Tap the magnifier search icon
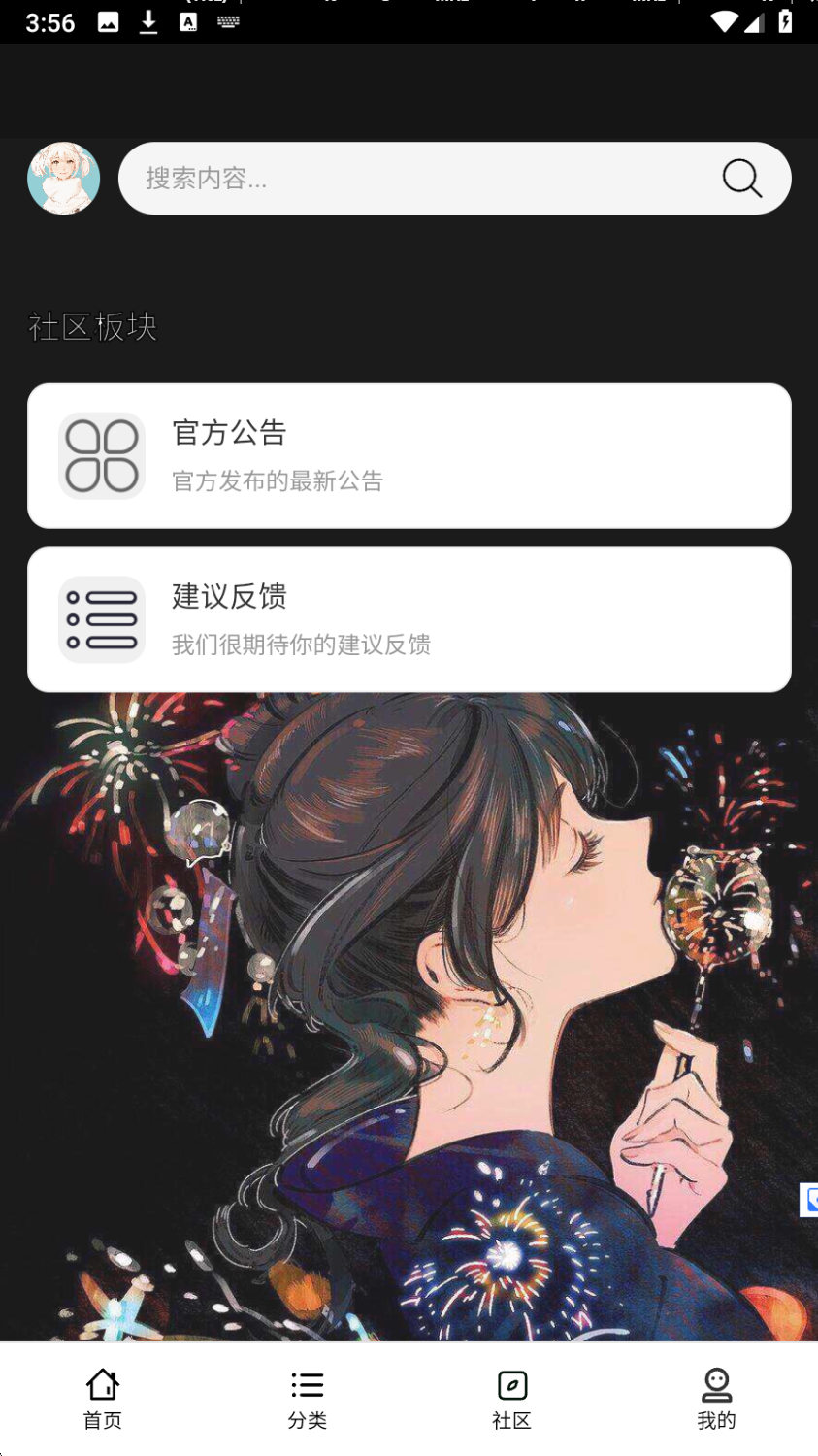 click(742, 179)
